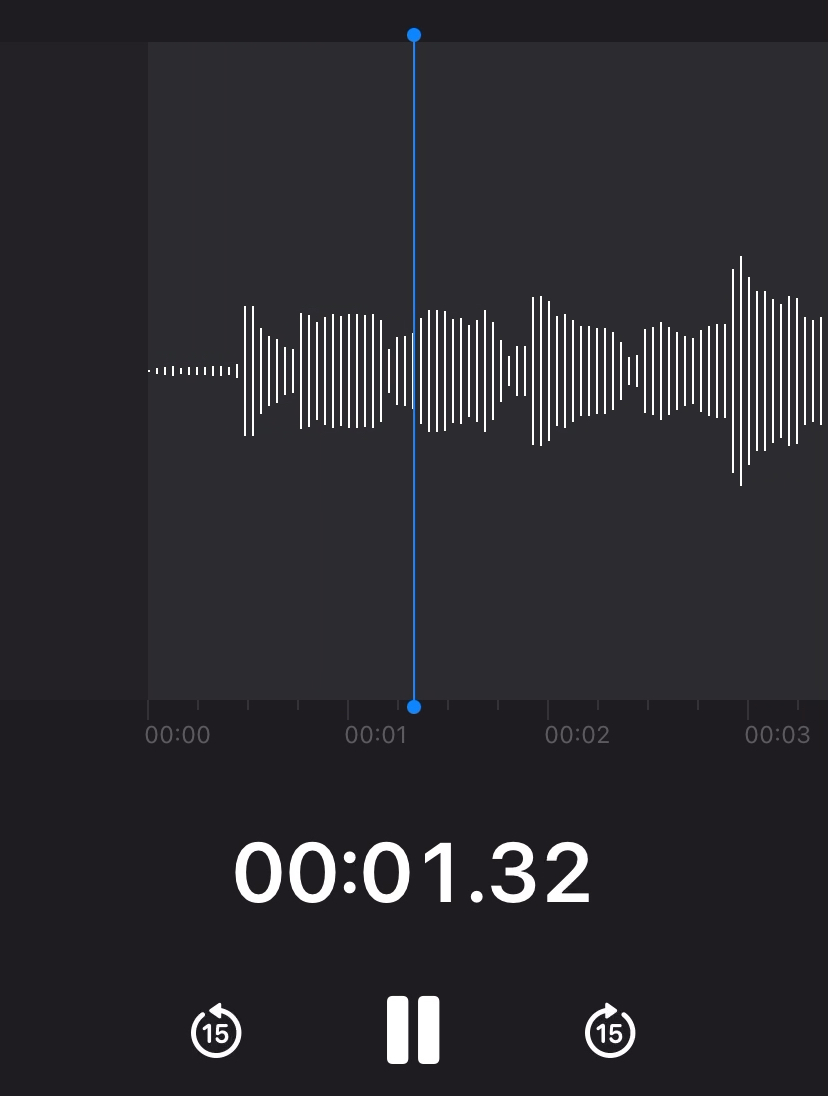Skip back 15 seconds
This screenshot has height=1096, width=828.
click(x=216, y=1031)
